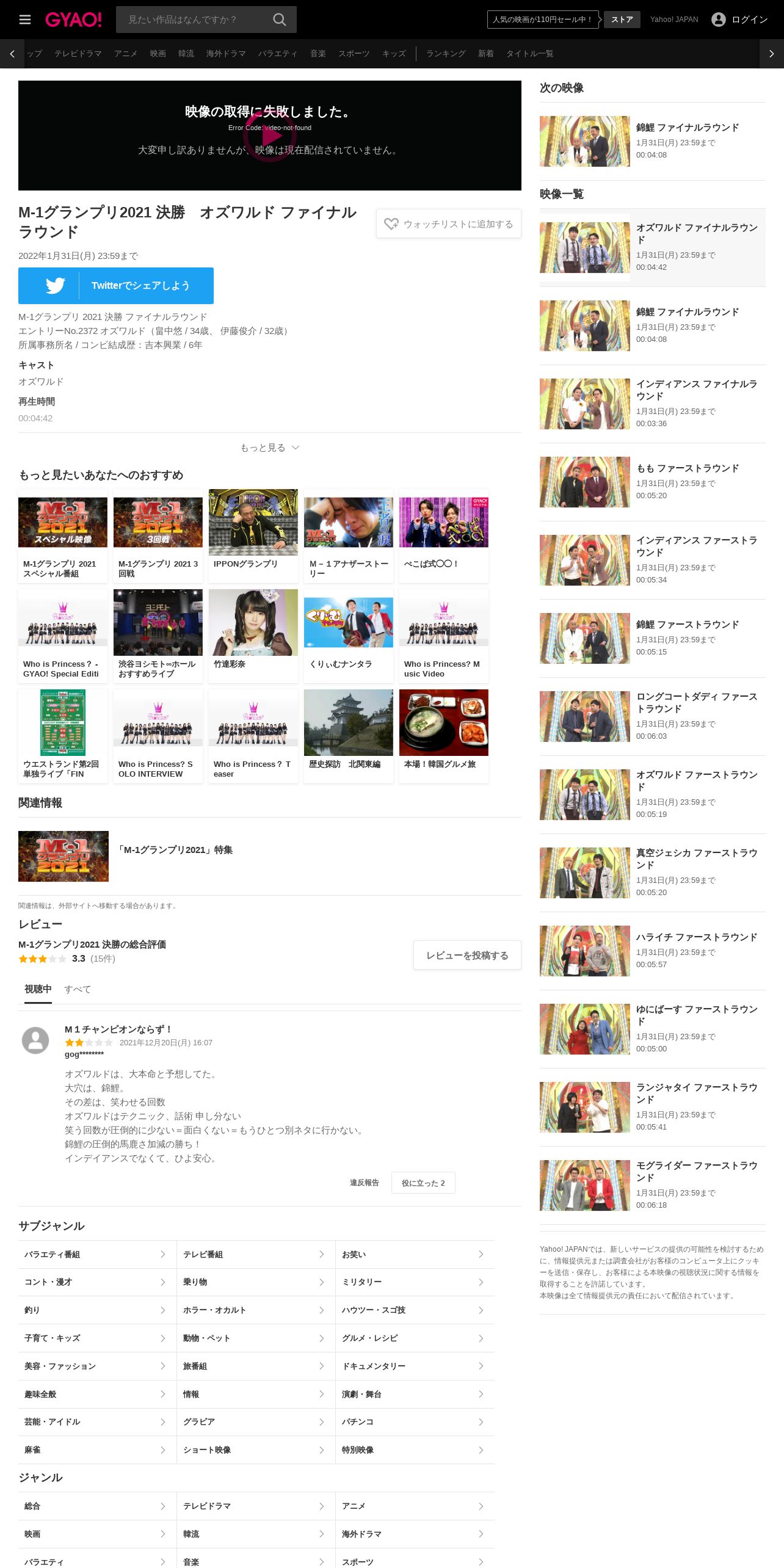784x1568 pixels.
Task: Tap レビューを投稿する button
Action: [x=467, y=955]
